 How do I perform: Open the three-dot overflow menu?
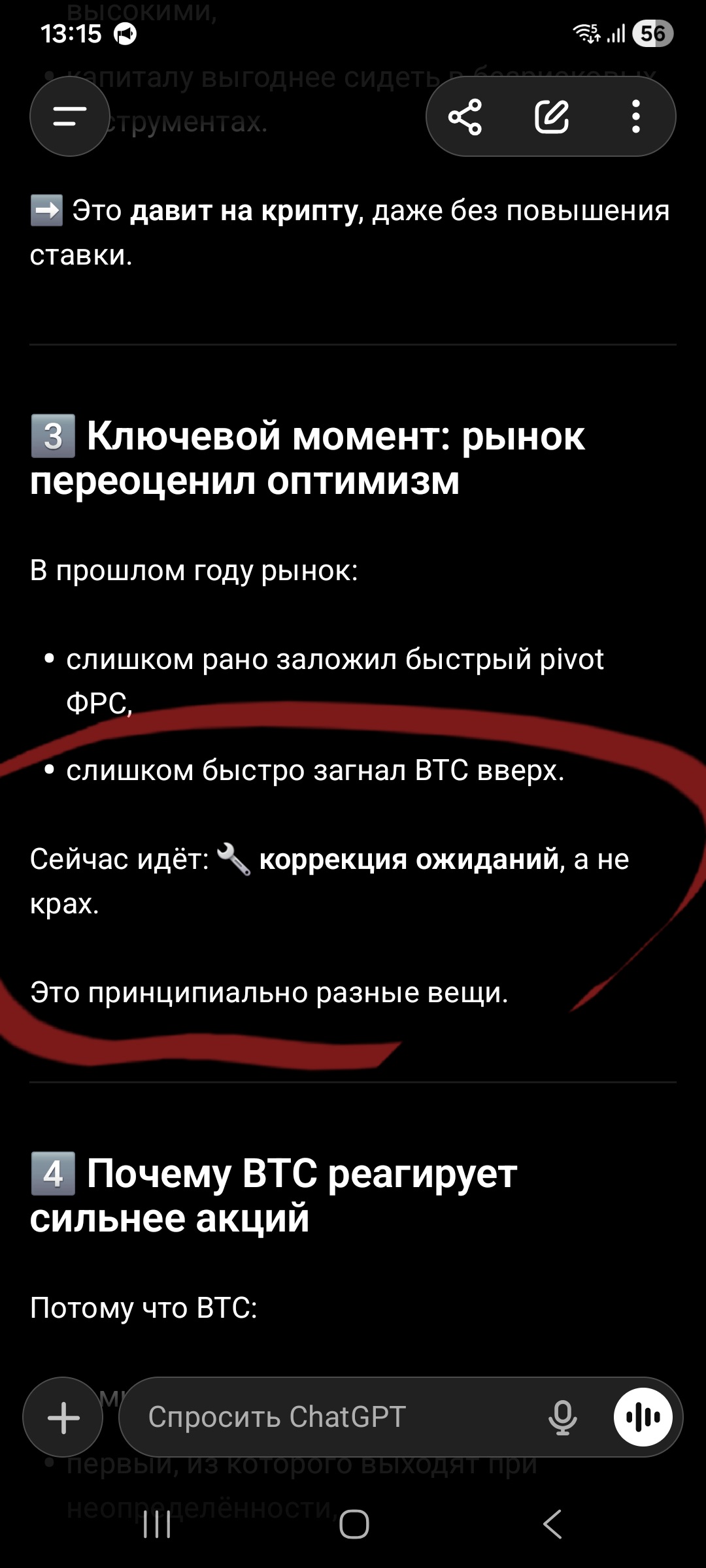pyautogui.click(x=635, y=117)
